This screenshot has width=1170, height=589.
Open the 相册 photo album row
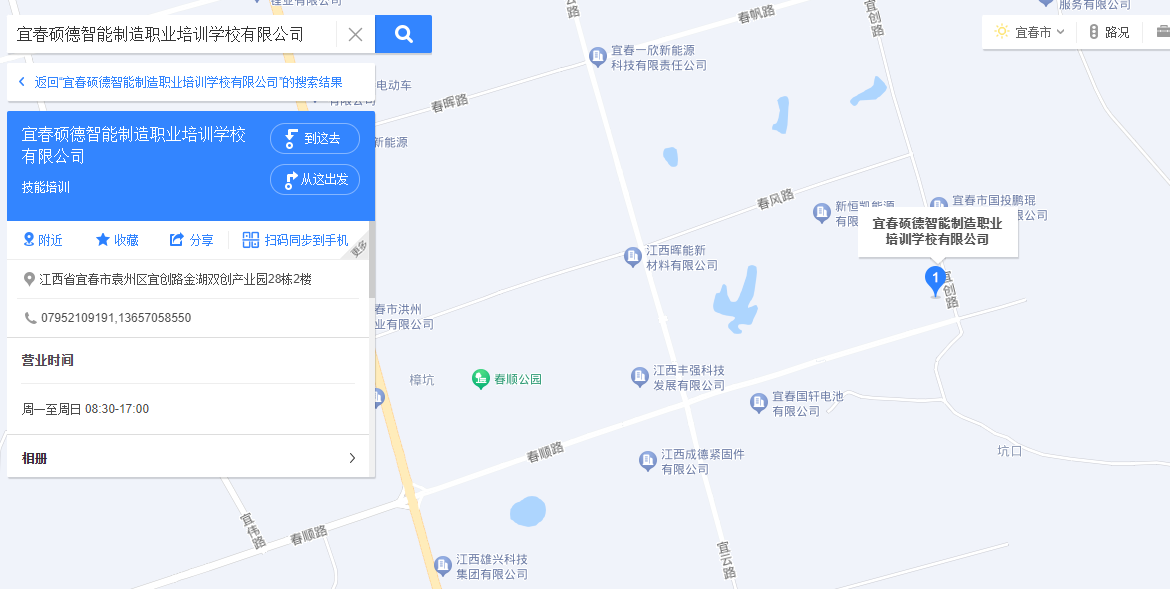(190, 458)
